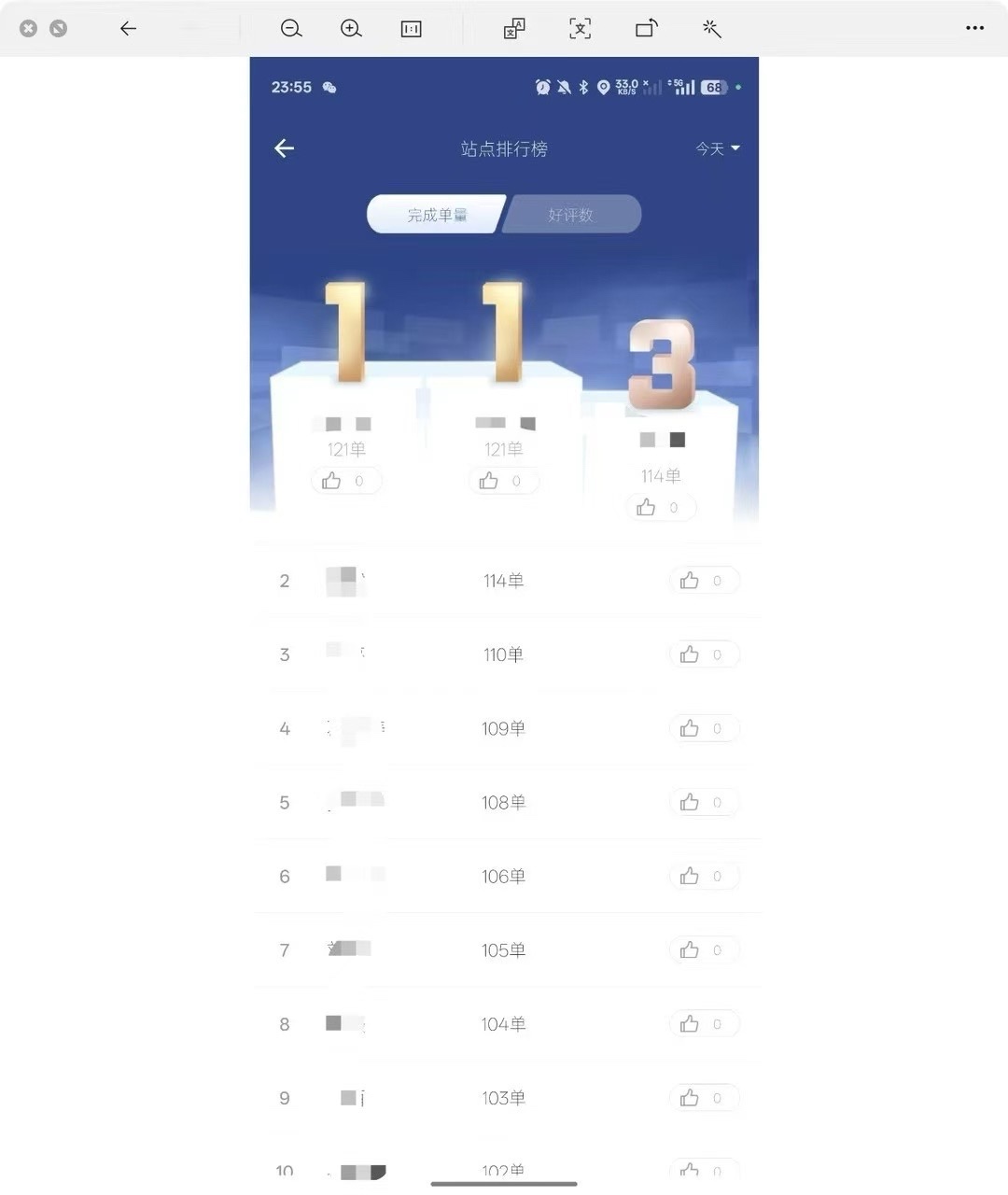
Task: Rotate the image
Action: coord(646,29)
